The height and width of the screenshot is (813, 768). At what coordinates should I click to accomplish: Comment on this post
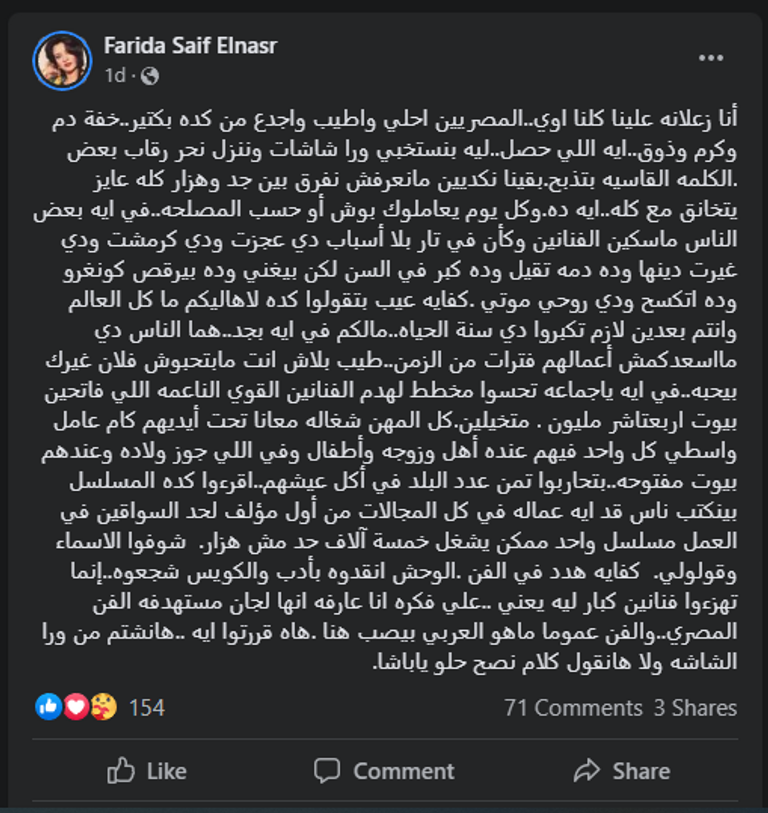click(x=384, y=770)
